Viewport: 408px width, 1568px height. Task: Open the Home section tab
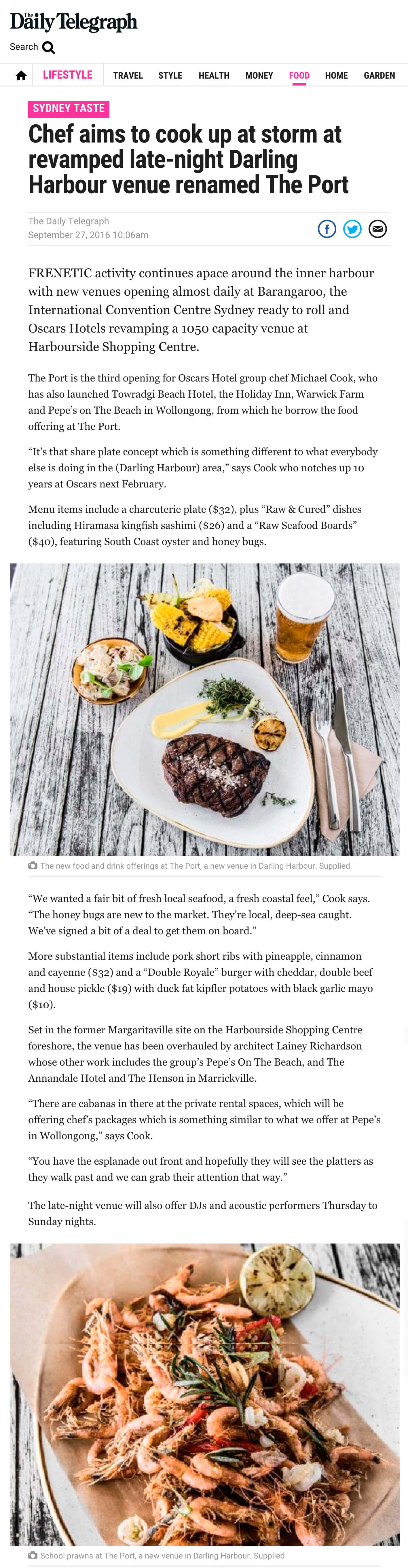(336, 75)
